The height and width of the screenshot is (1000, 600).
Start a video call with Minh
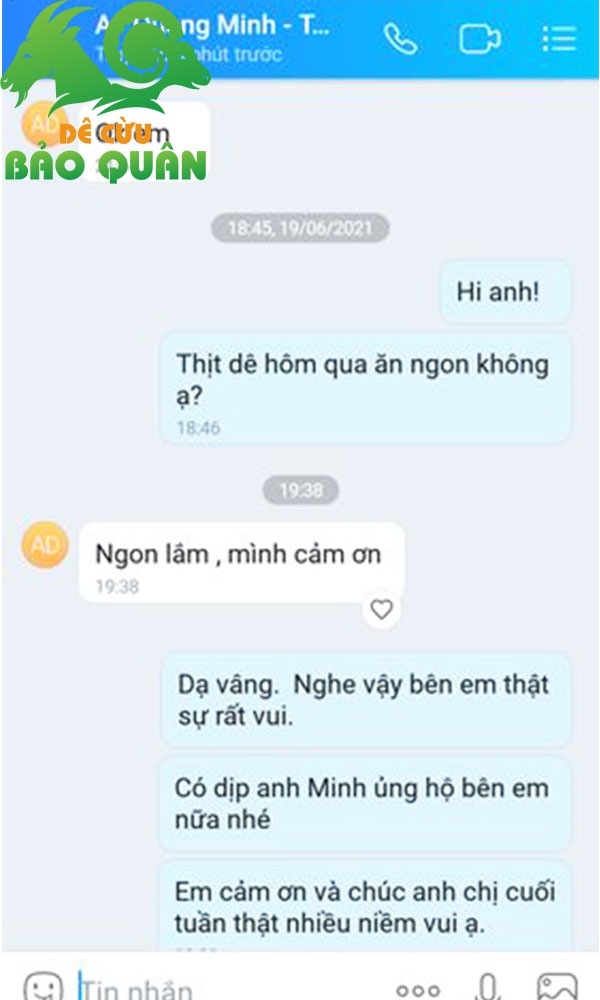click(x=479, y=40)
